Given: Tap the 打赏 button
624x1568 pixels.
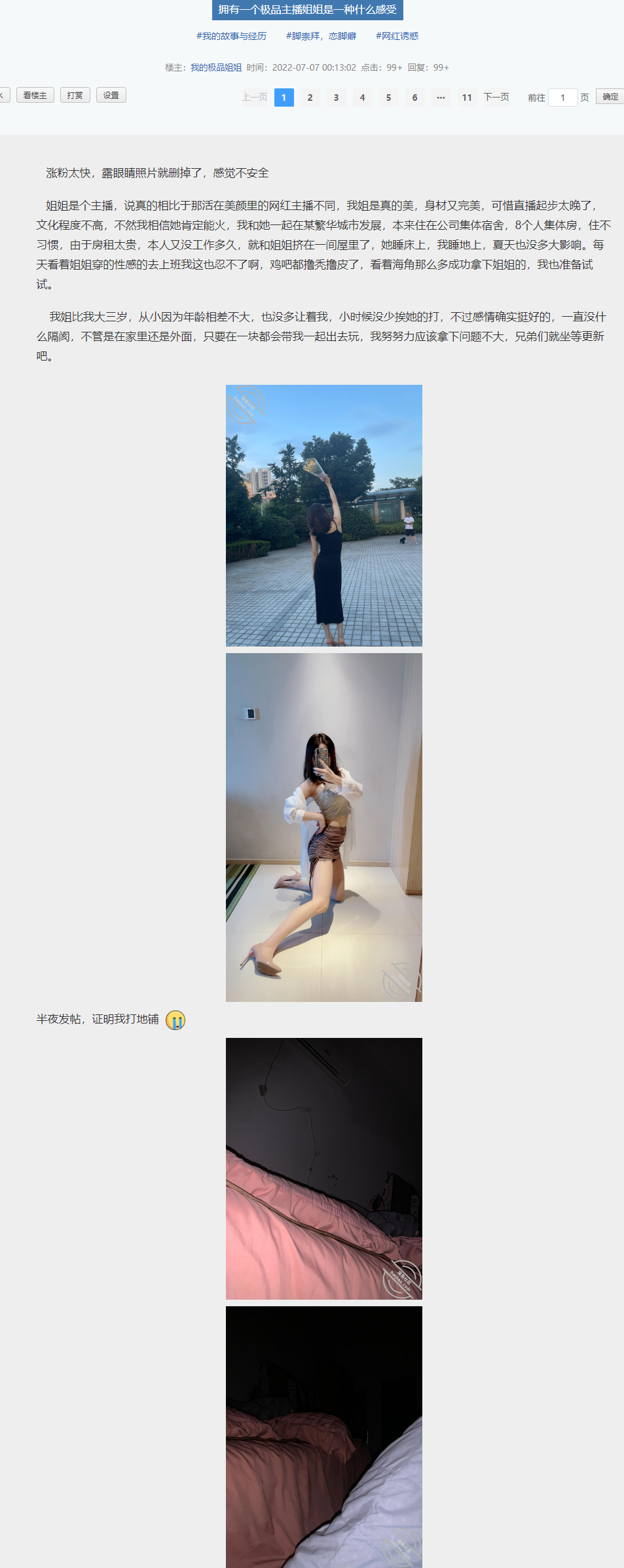Looking at the screenshot, I should click(x=75, y=96).
